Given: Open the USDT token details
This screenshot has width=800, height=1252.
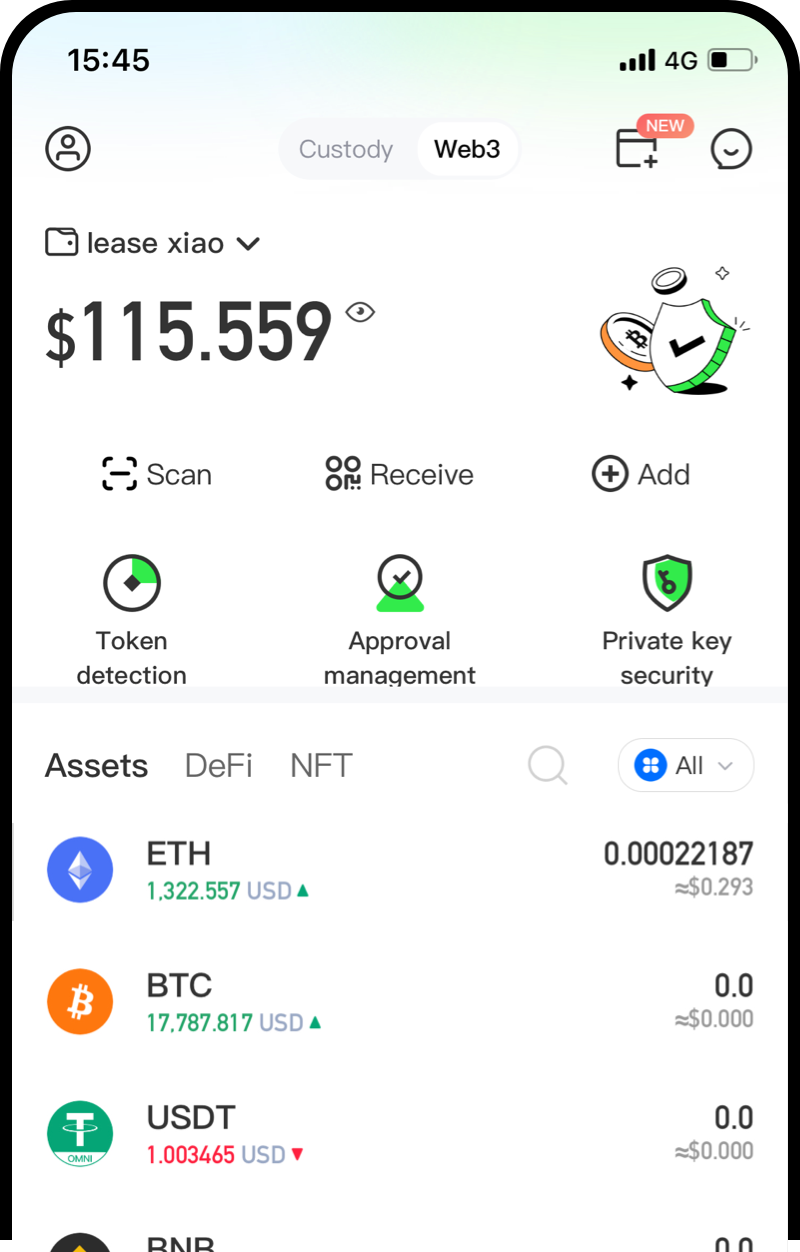Looking at the screenshot, I should pyautogui.click(x=400, y=1132).
